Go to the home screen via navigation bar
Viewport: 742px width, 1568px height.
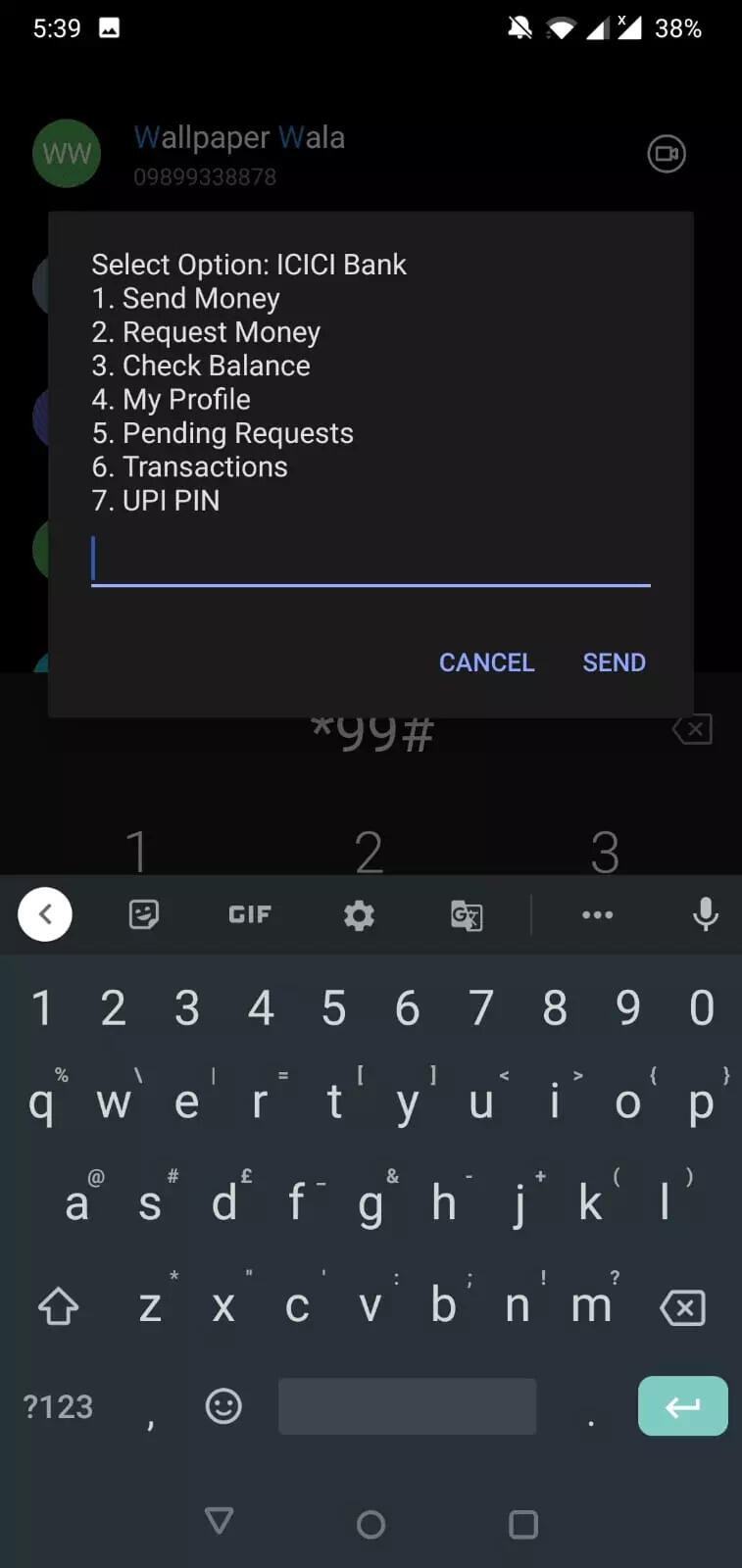coord(371,1524)
